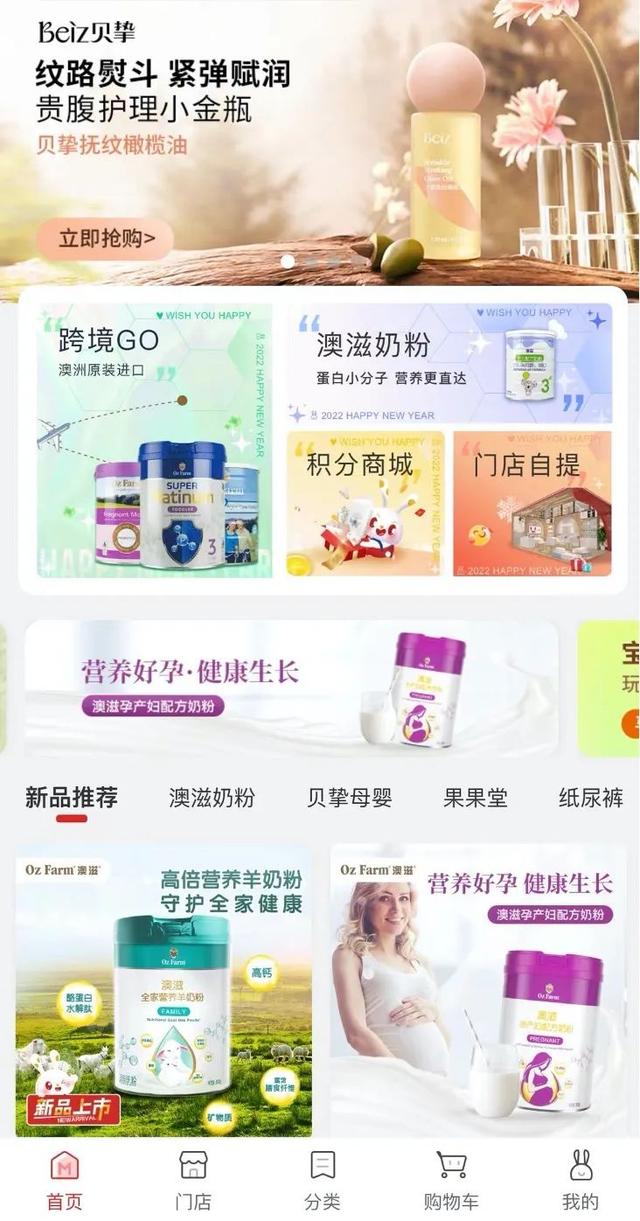View the 高倍营养羊奶粉 product card

[x=164, y=990]
